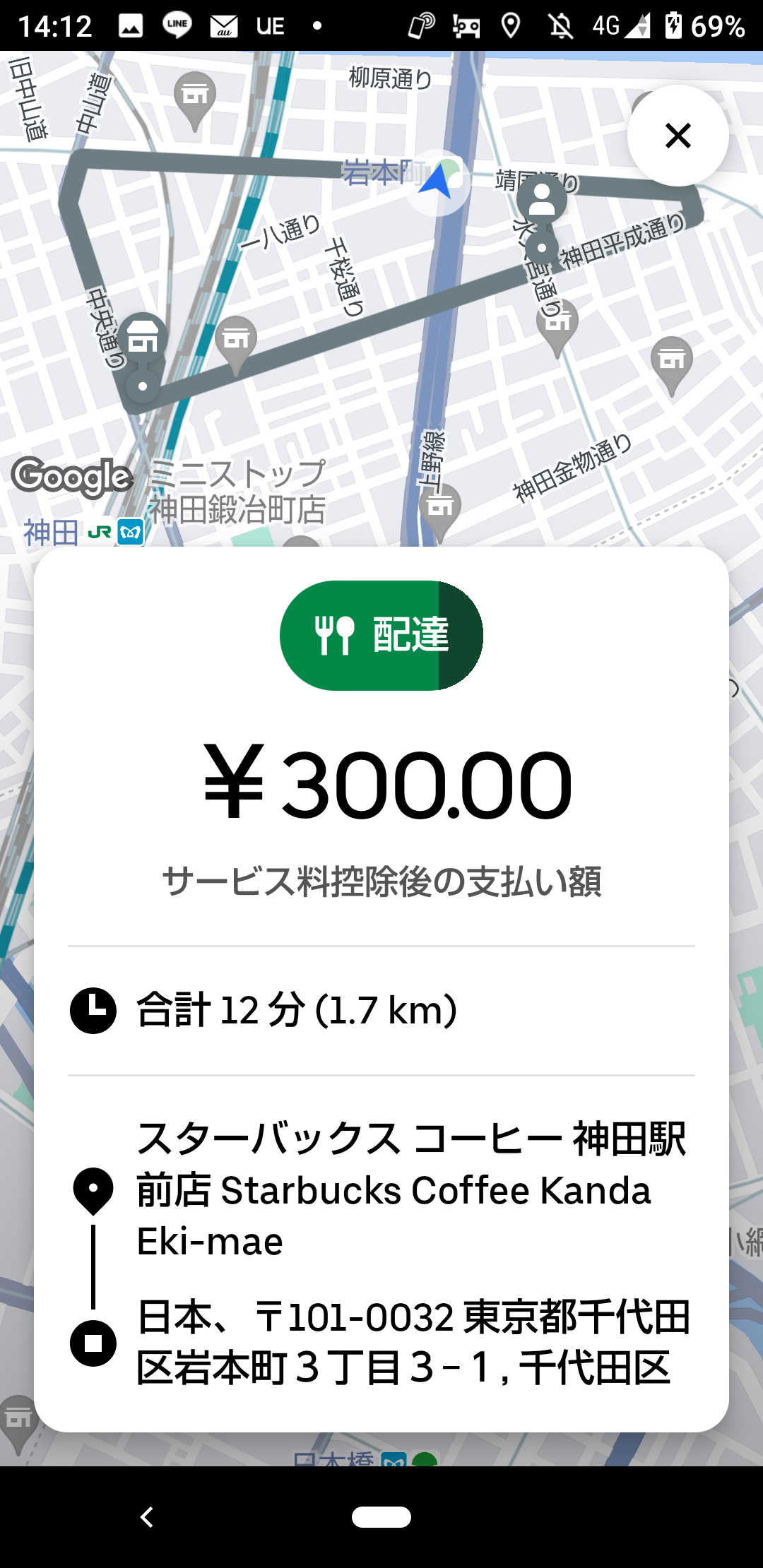Decline the delivery request with the X button
Viewport: 763px width, 1568px height.
(x=678, y=136)
